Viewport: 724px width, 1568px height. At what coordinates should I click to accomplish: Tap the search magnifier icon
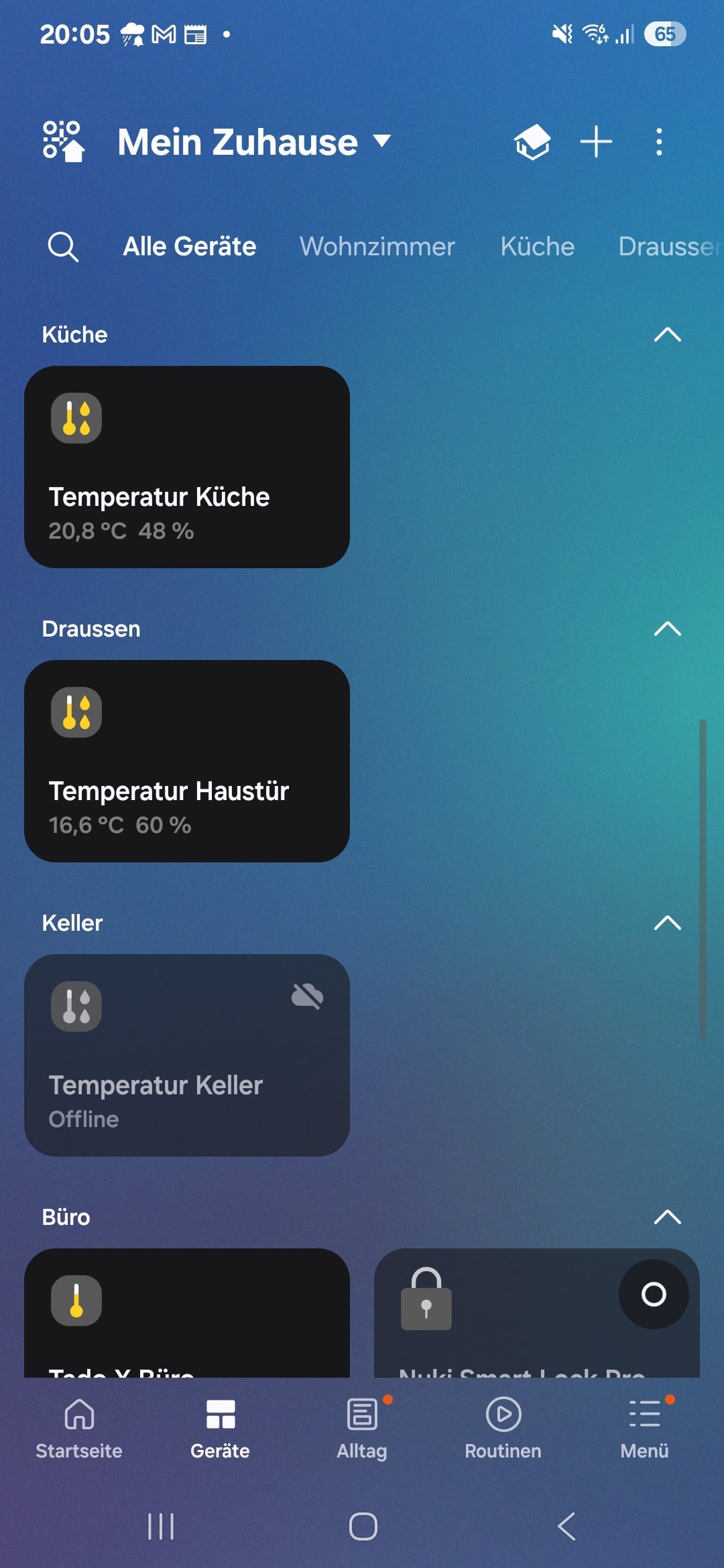tap(63, 247)
